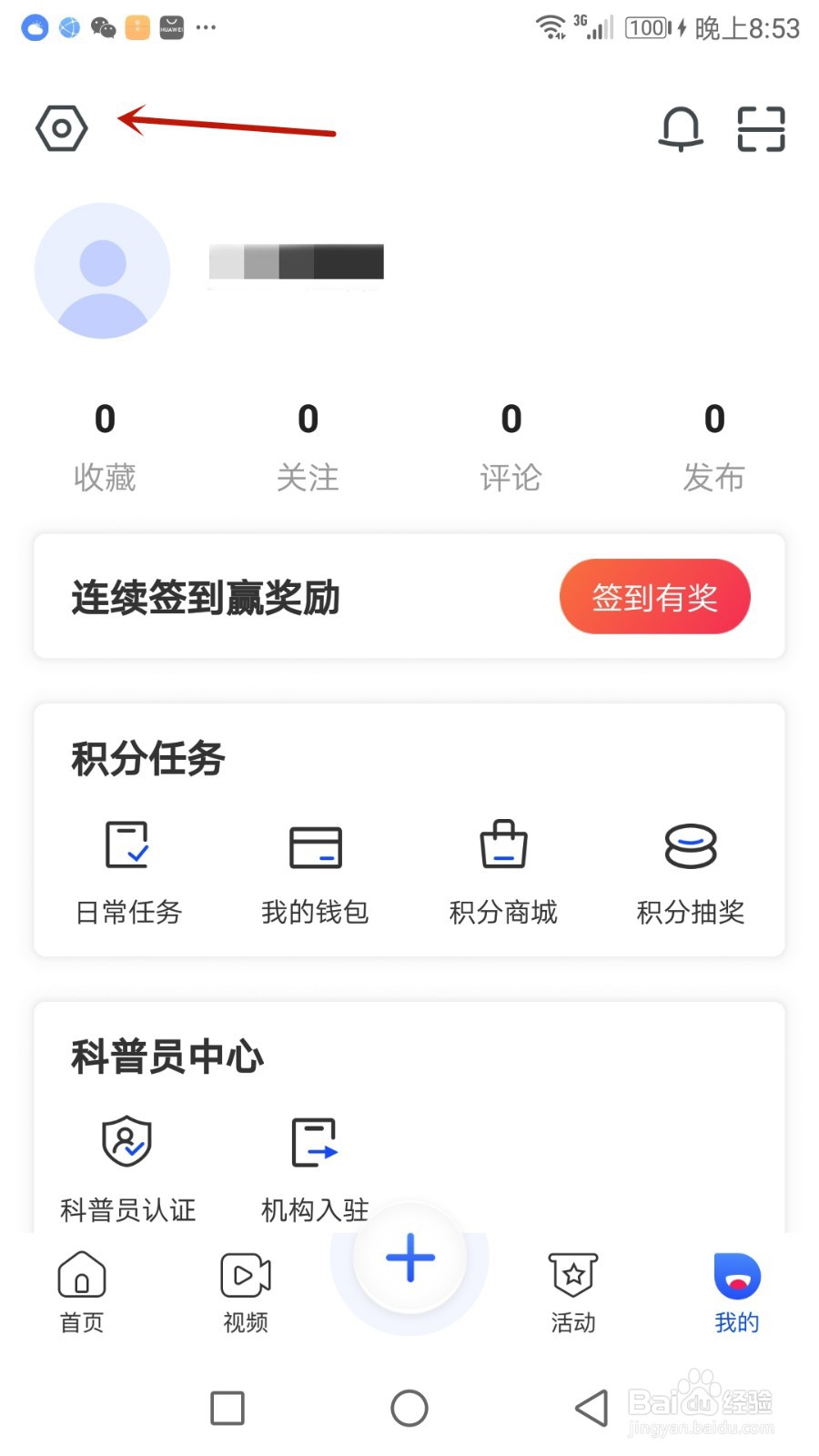Image resolution: width=819 pixels, height=1456 pixels.
Task: View my 关注 following list
Action: [x=308, y=448]
